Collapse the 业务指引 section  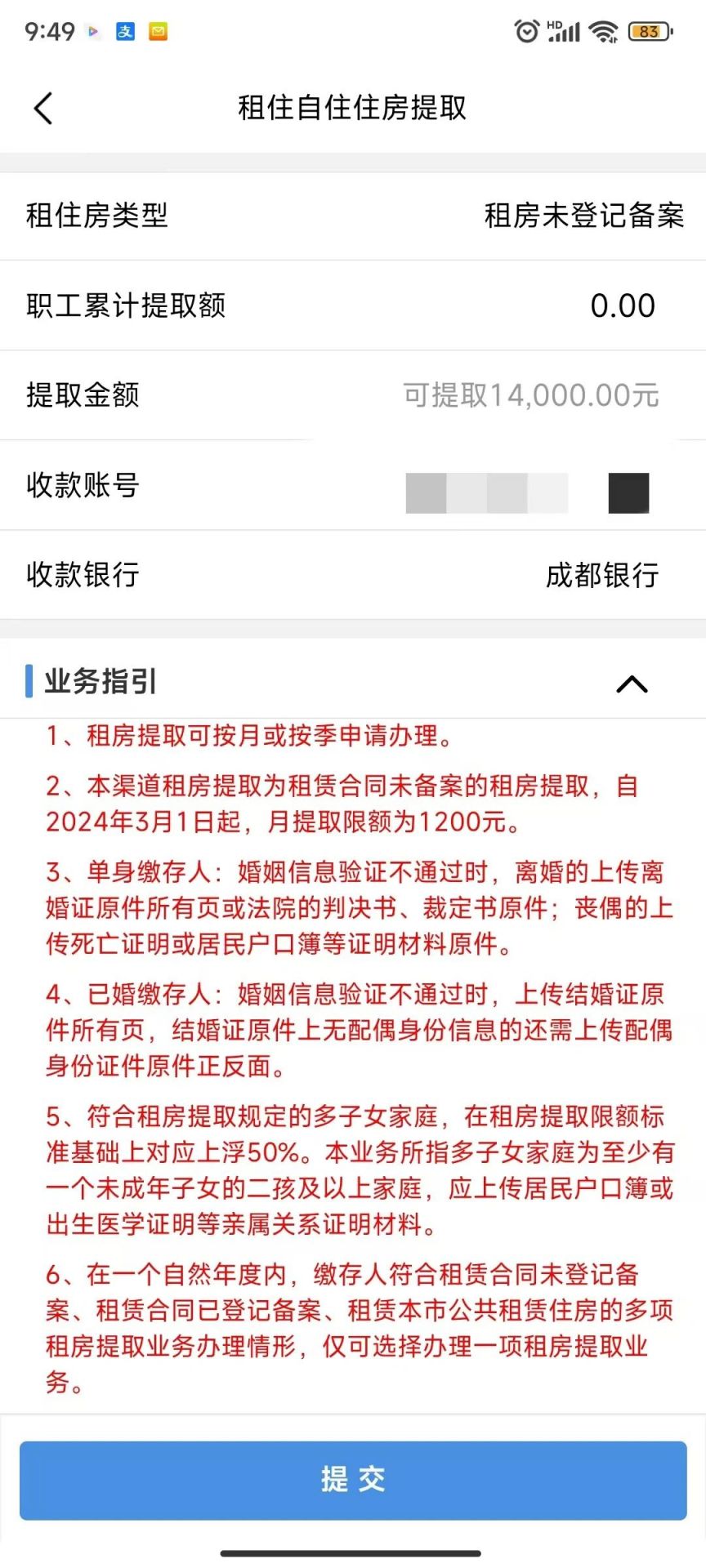coord(631,683)
